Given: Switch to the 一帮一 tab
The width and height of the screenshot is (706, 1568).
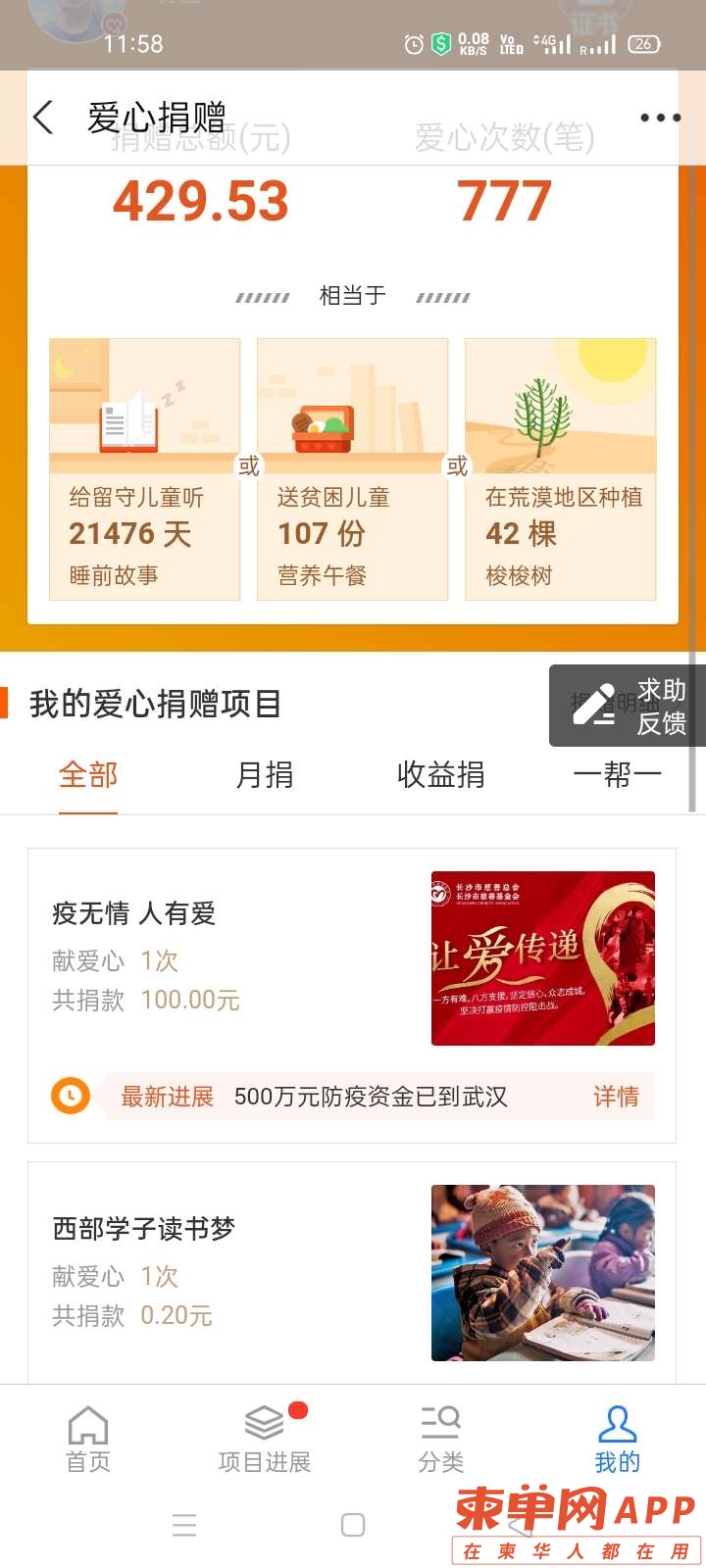Looking at the screenshot, I should (617, 775).
